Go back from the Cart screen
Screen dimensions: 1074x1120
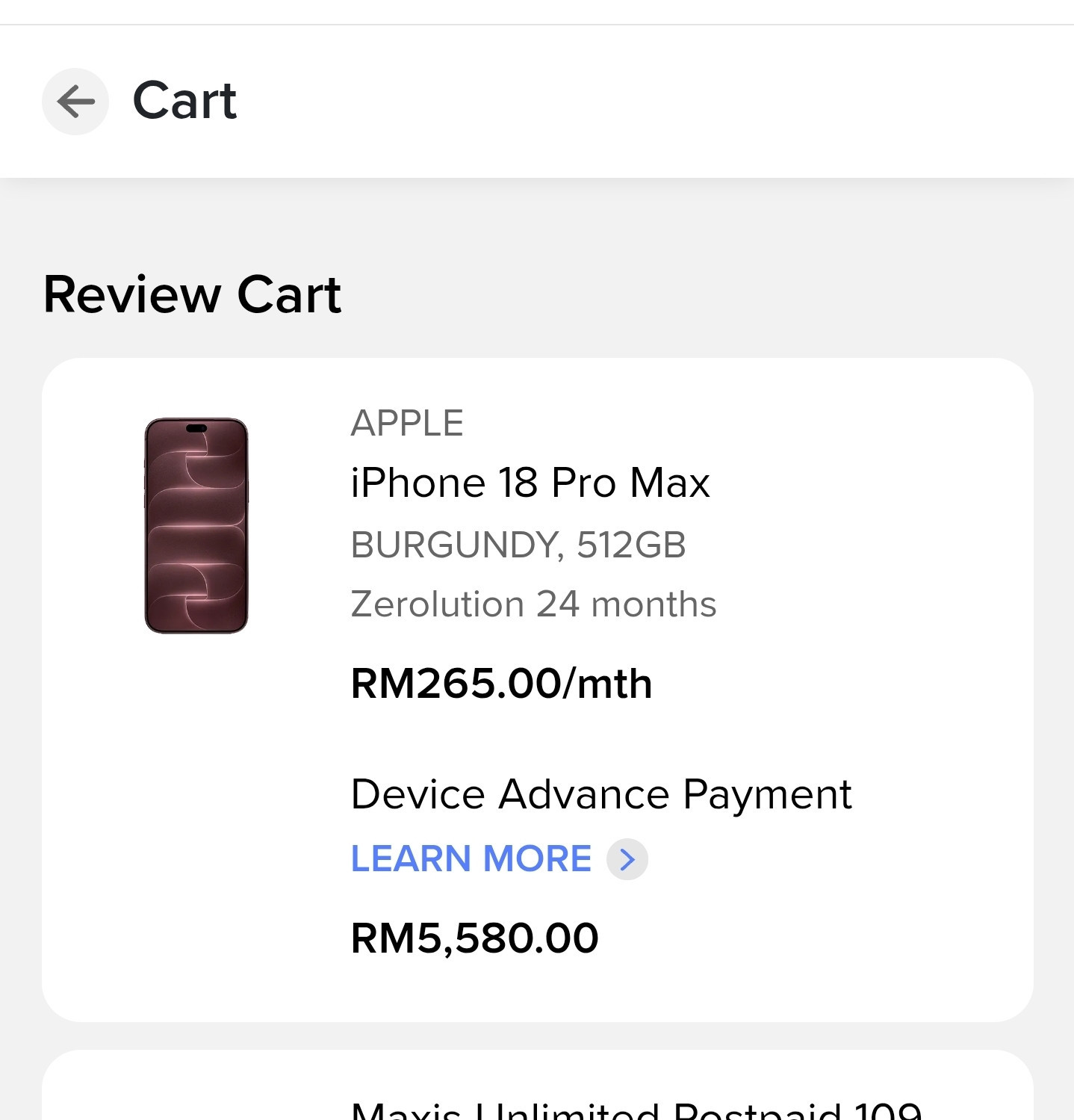click(75, 102)
